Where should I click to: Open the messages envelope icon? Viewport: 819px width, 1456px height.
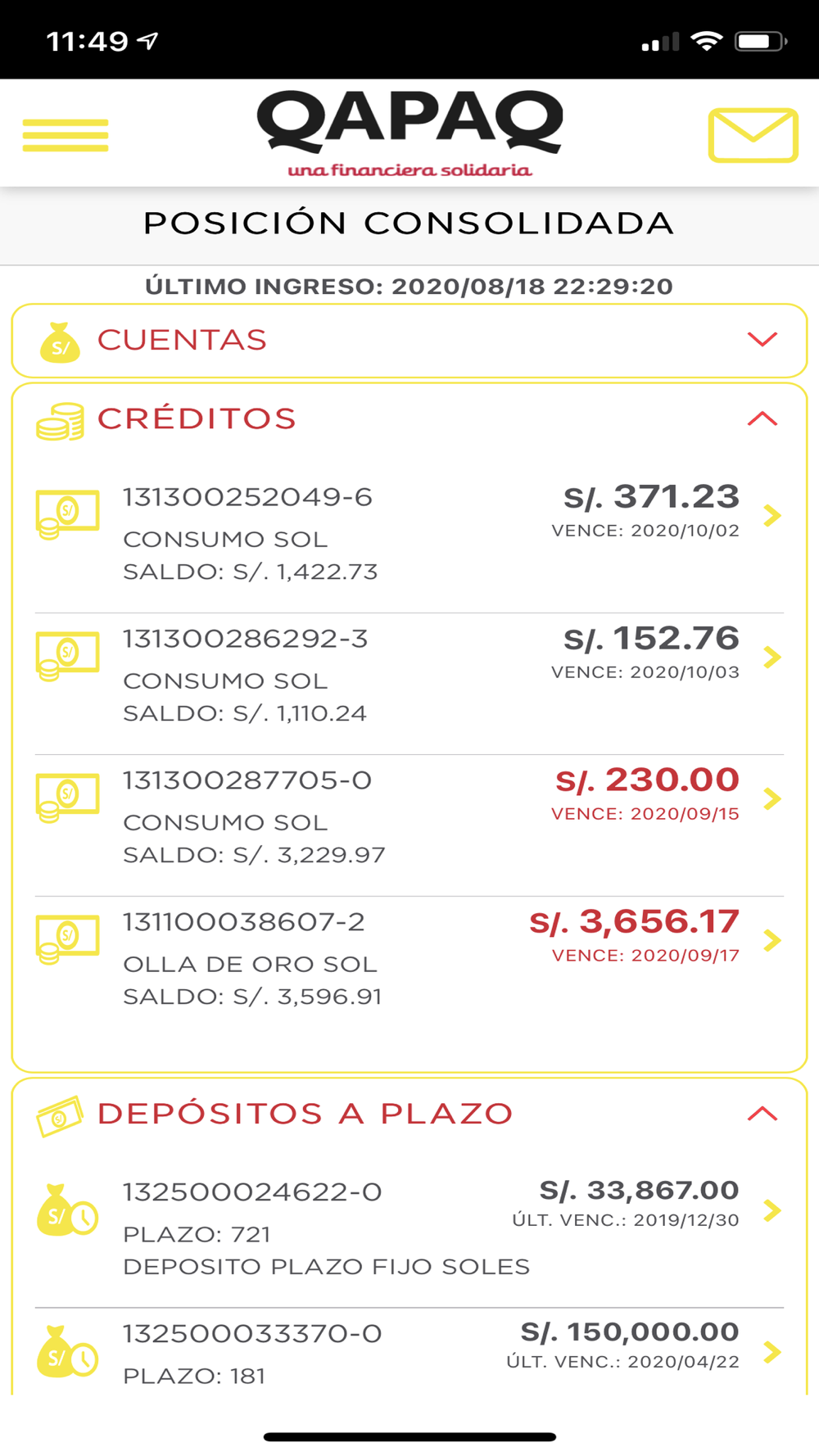[x=753, y=135]
